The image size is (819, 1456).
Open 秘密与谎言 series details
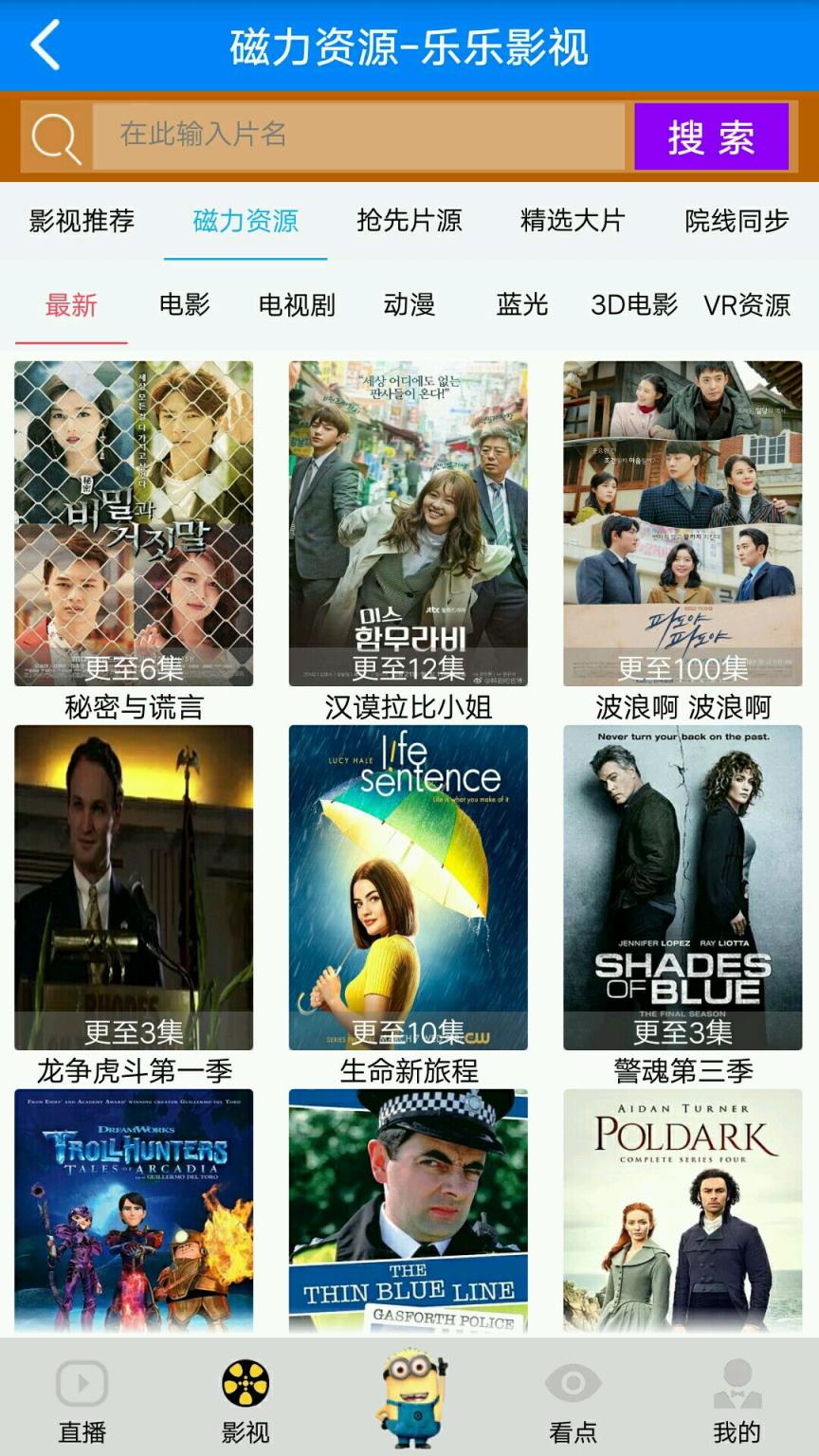click(x=132, y=523)
